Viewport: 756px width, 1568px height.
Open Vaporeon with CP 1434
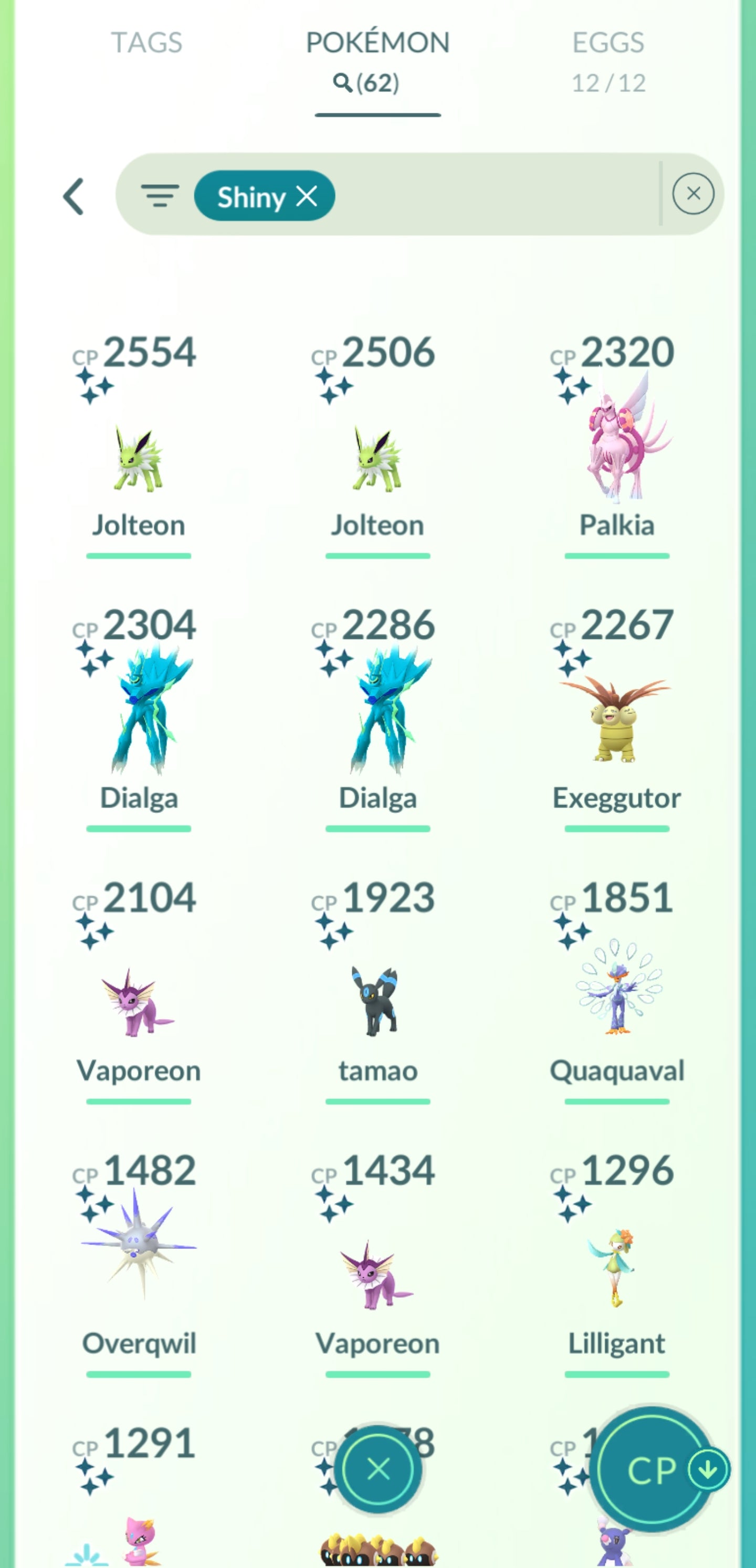[377, 1275]
